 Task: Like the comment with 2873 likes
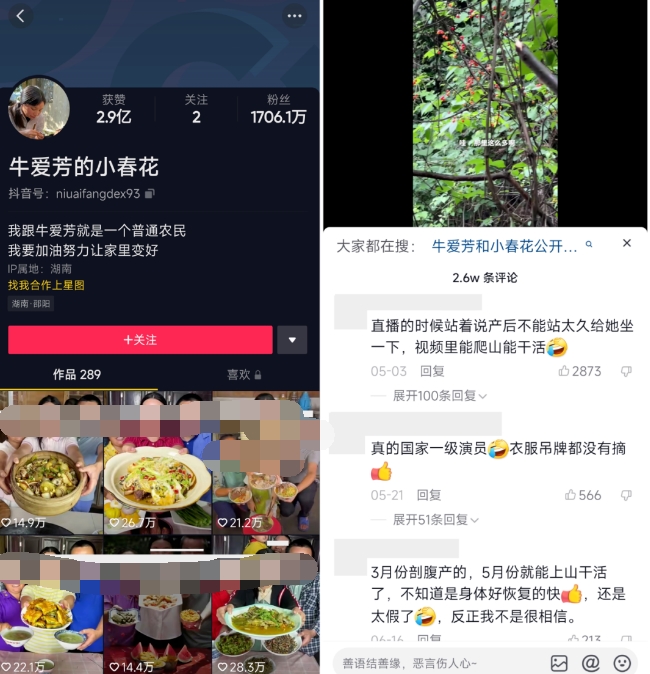(x=565, y=371)
